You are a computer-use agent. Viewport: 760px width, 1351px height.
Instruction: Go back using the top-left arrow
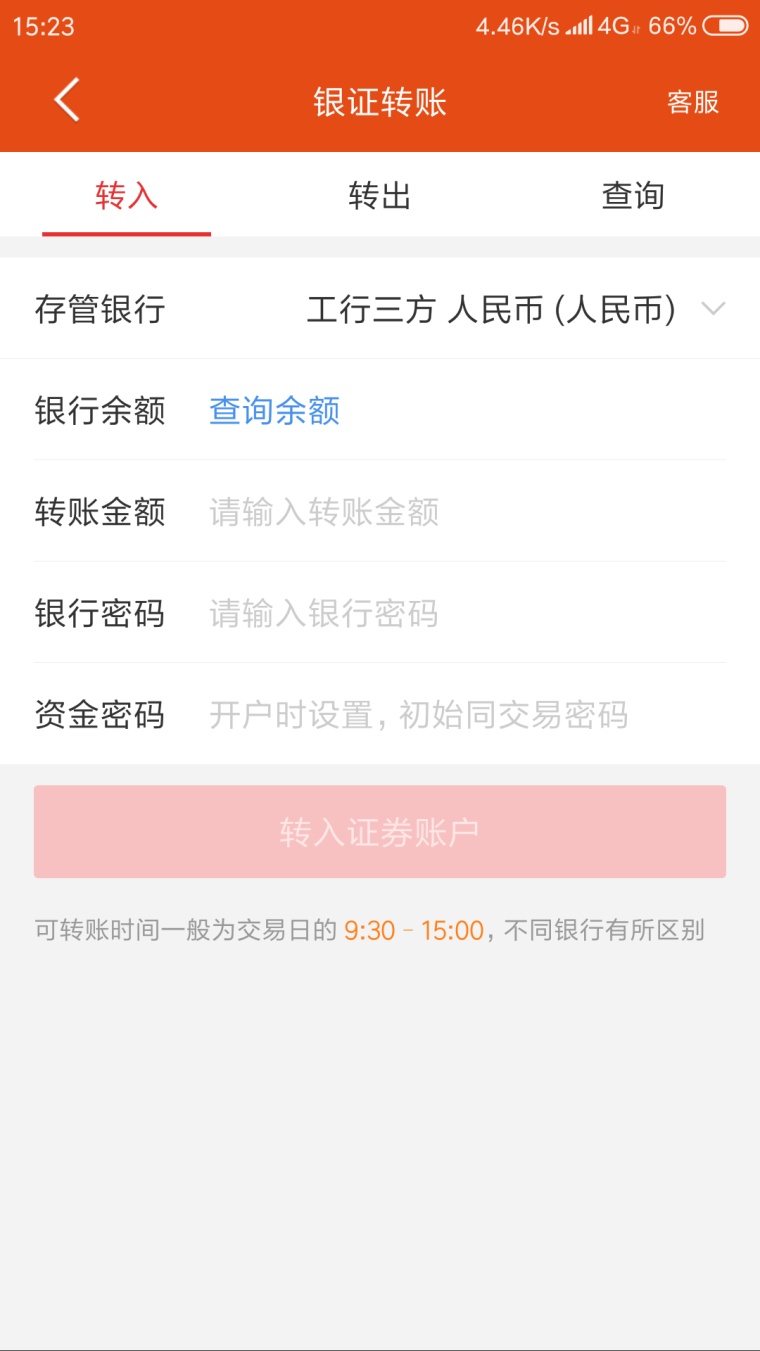(x=66, y=101)
